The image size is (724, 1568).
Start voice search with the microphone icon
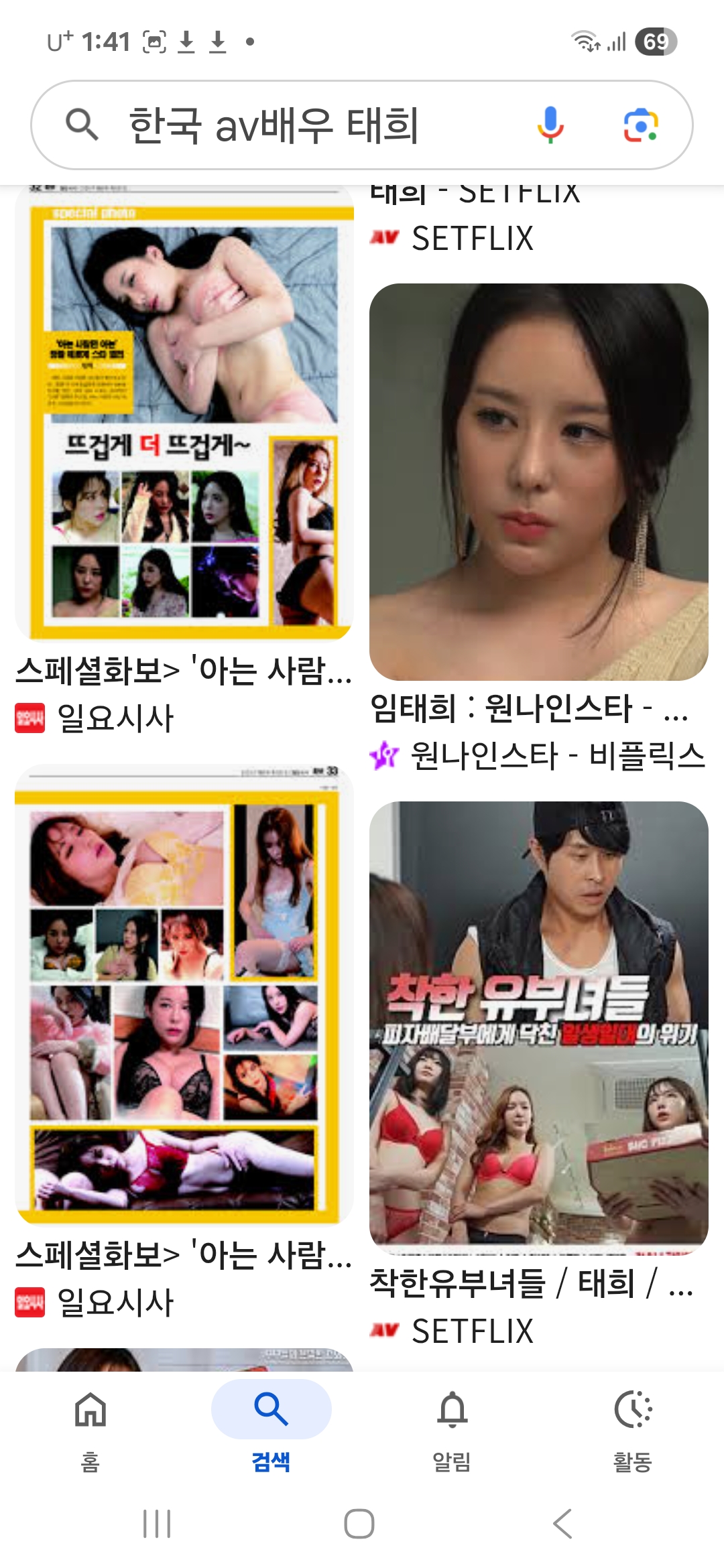click(550, 125)
